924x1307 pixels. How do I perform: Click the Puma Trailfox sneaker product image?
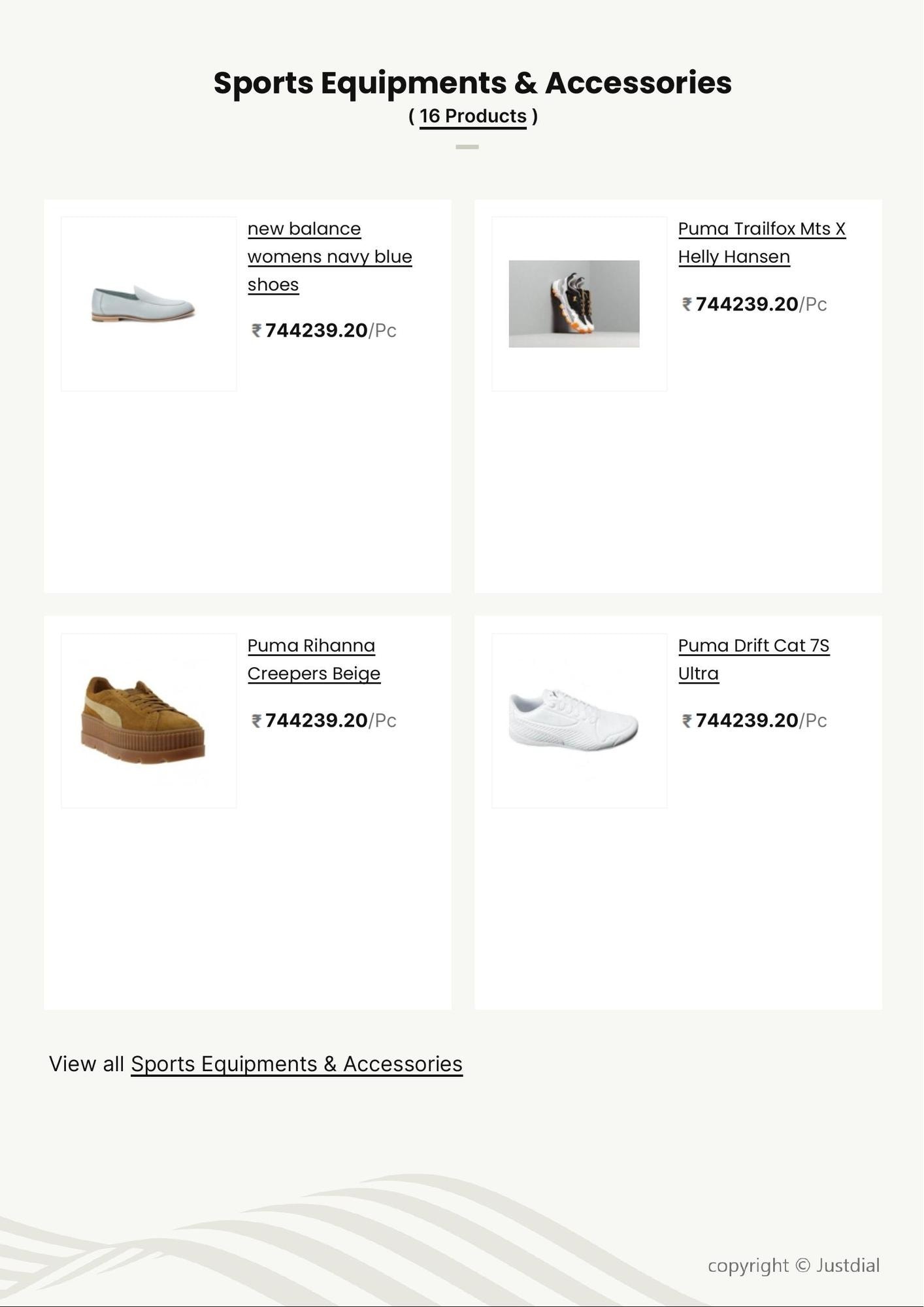point(578,303)
